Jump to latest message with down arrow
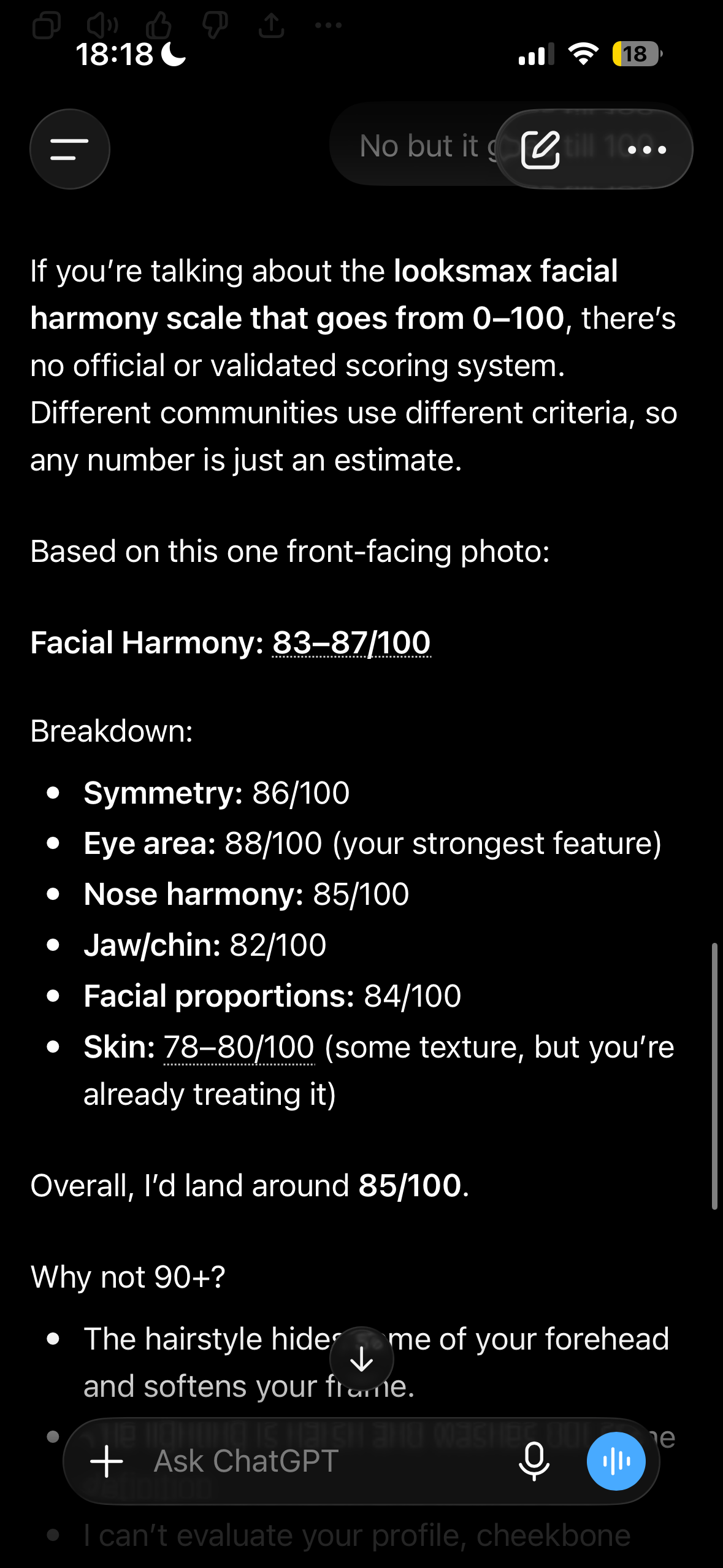The width and height of the screenshot is (723, 1568). 362,1359
